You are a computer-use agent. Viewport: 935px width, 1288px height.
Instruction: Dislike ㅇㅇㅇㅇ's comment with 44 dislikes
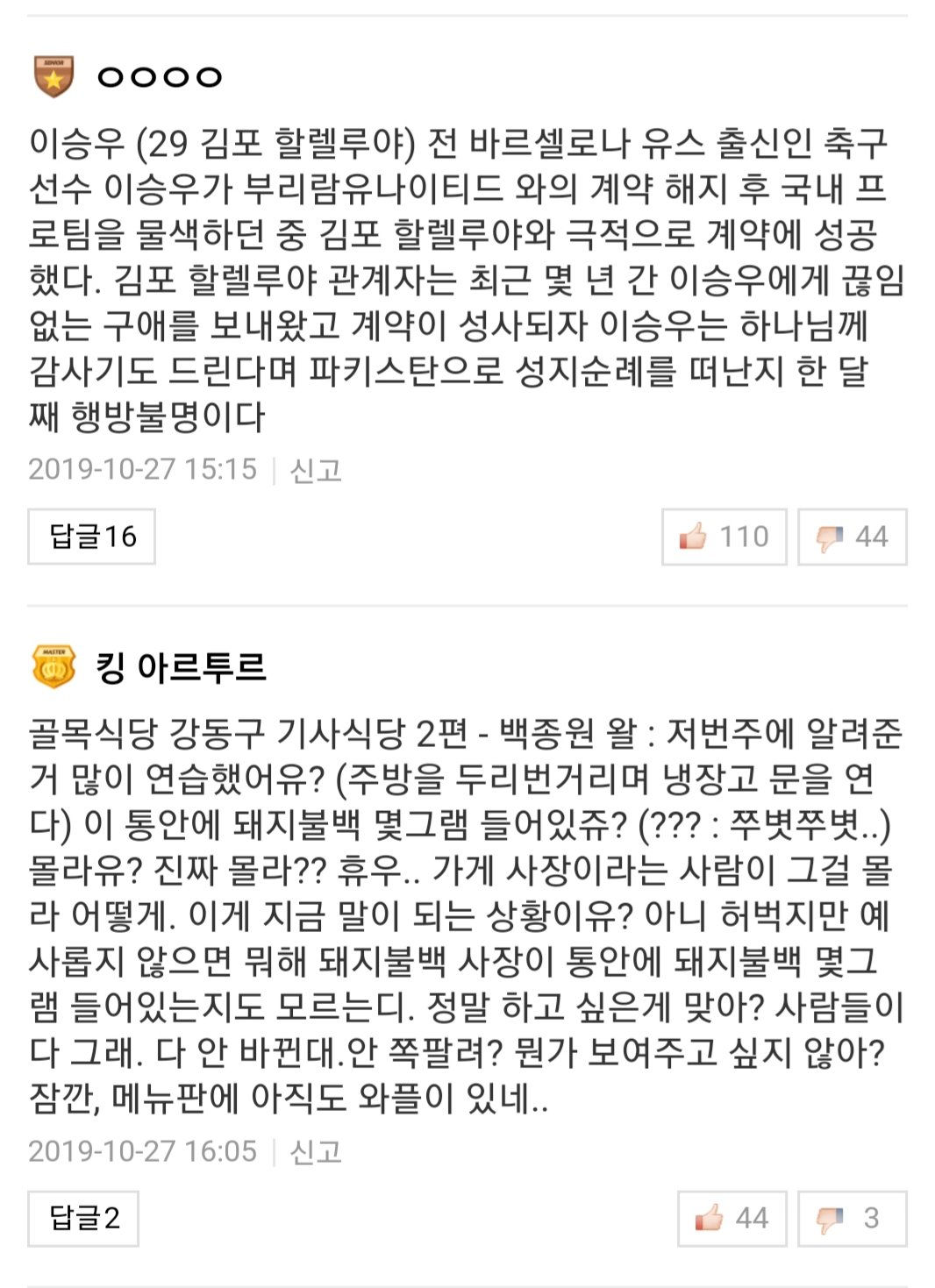point(852,537)
